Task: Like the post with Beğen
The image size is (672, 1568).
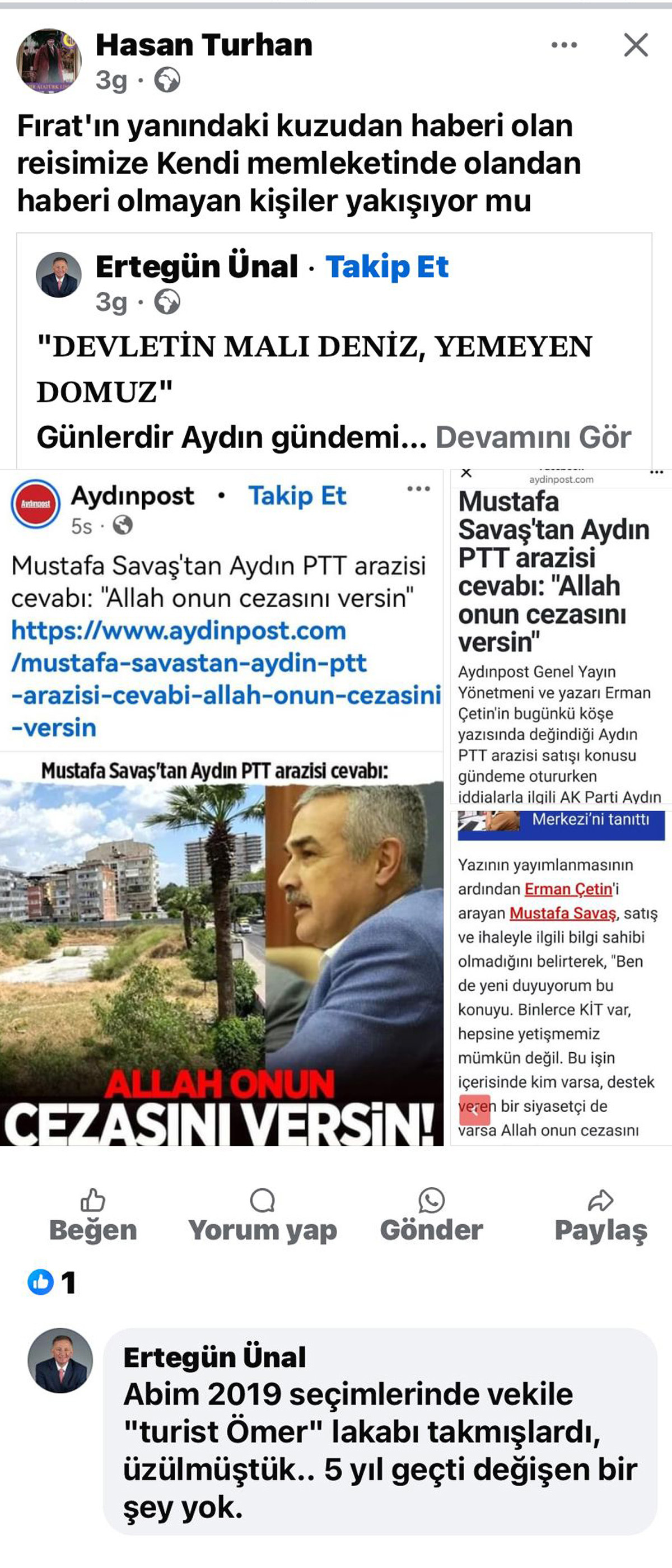Action: (x=92, y=1216)
